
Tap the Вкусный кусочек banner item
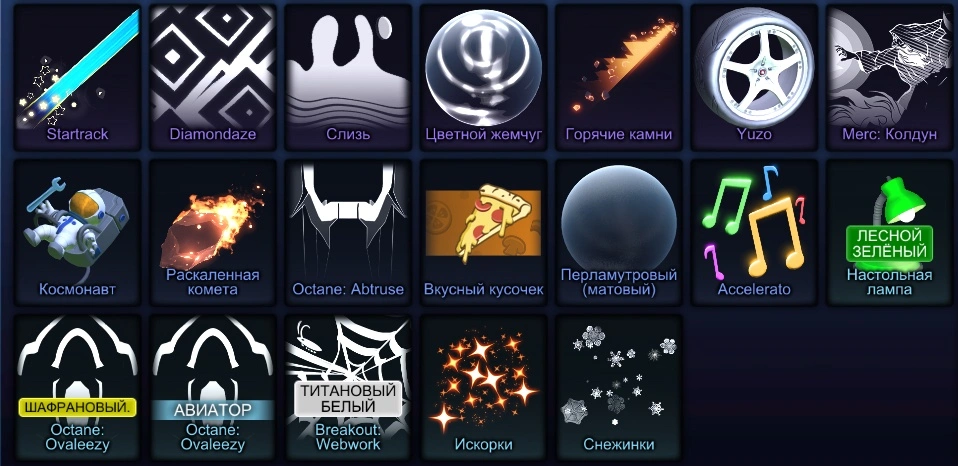[483, 230]
